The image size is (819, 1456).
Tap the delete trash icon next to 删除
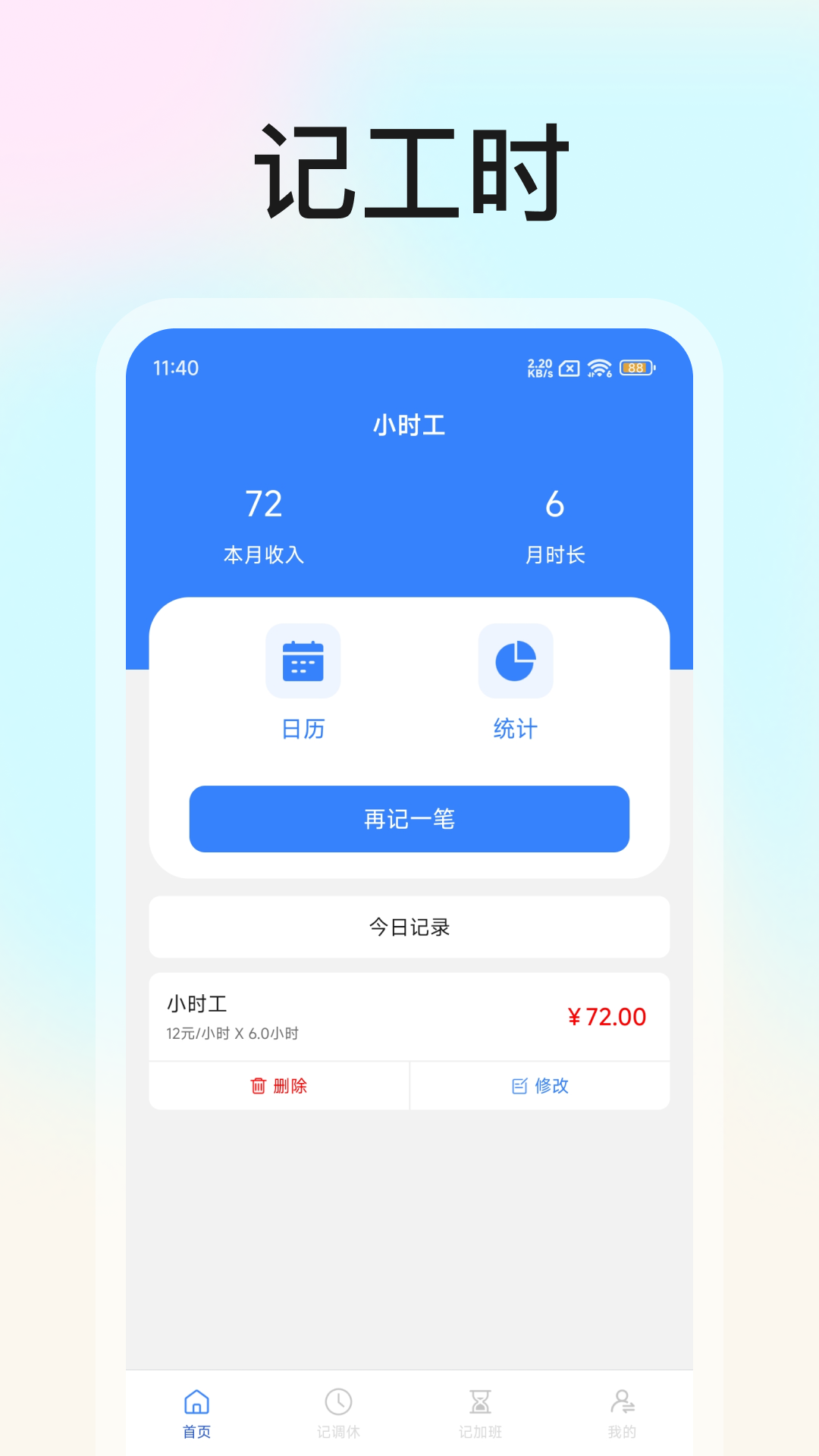(x=258, y=1086)
